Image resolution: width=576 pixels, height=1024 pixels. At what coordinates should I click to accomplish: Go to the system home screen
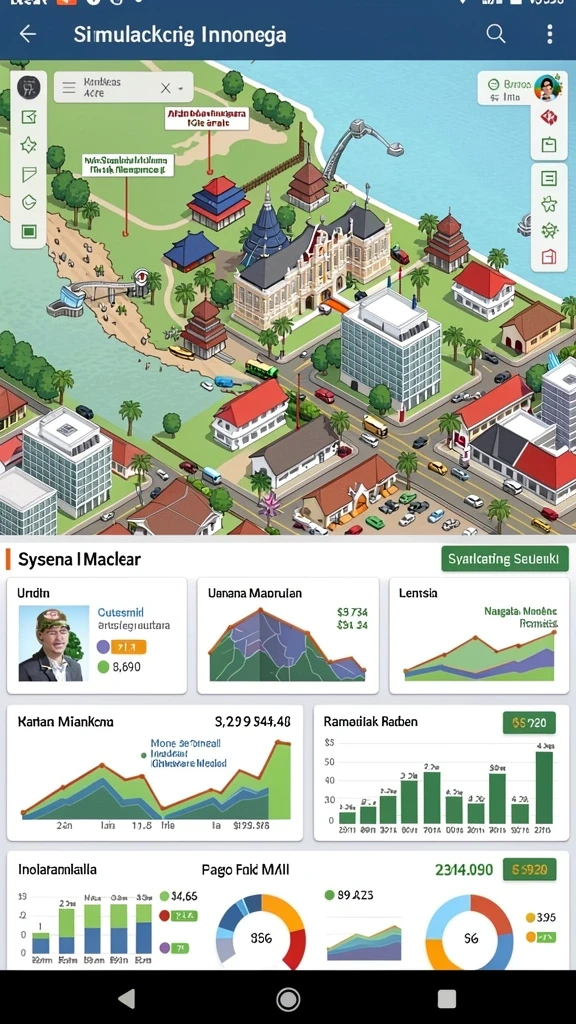[x=288, y=999]
